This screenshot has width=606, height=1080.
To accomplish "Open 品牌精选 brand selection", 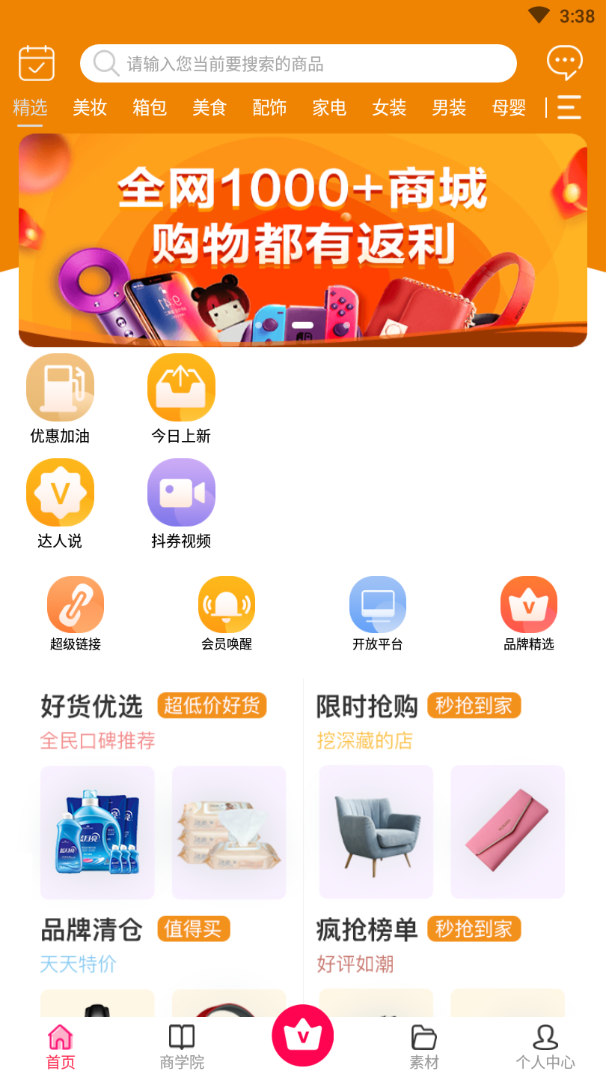I will point(529,614).
